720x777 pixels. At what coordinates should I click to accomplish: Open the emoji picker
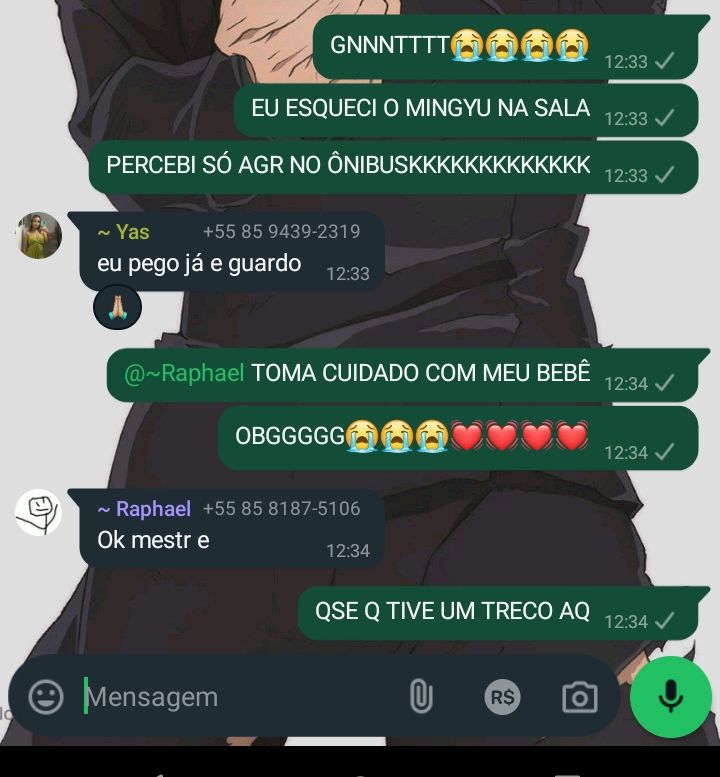[46, 697]
